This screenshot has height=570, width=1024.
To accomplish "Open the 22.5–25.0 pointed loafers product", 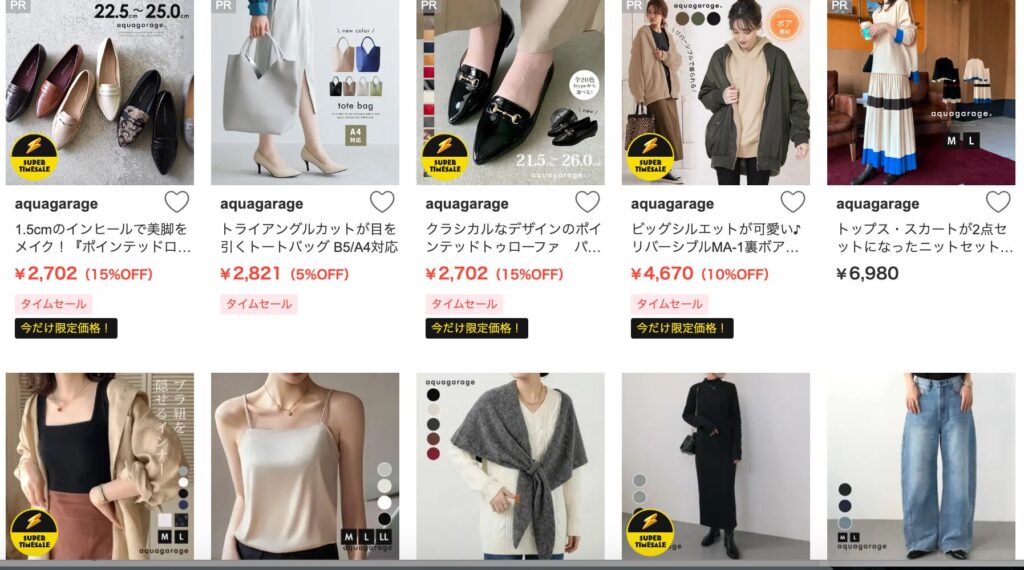I will tap(100, 92).
